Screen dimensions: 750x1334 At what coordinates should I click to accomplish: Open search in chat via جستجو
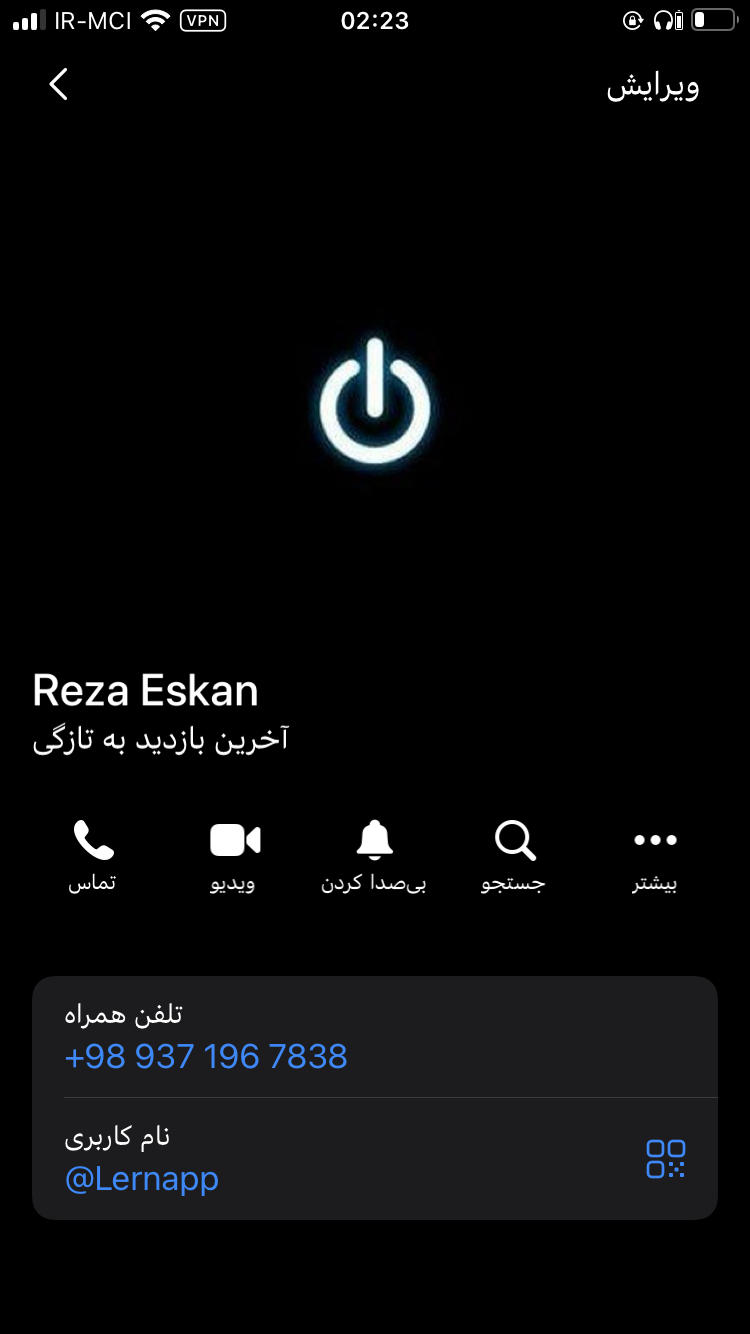point(515,855)
